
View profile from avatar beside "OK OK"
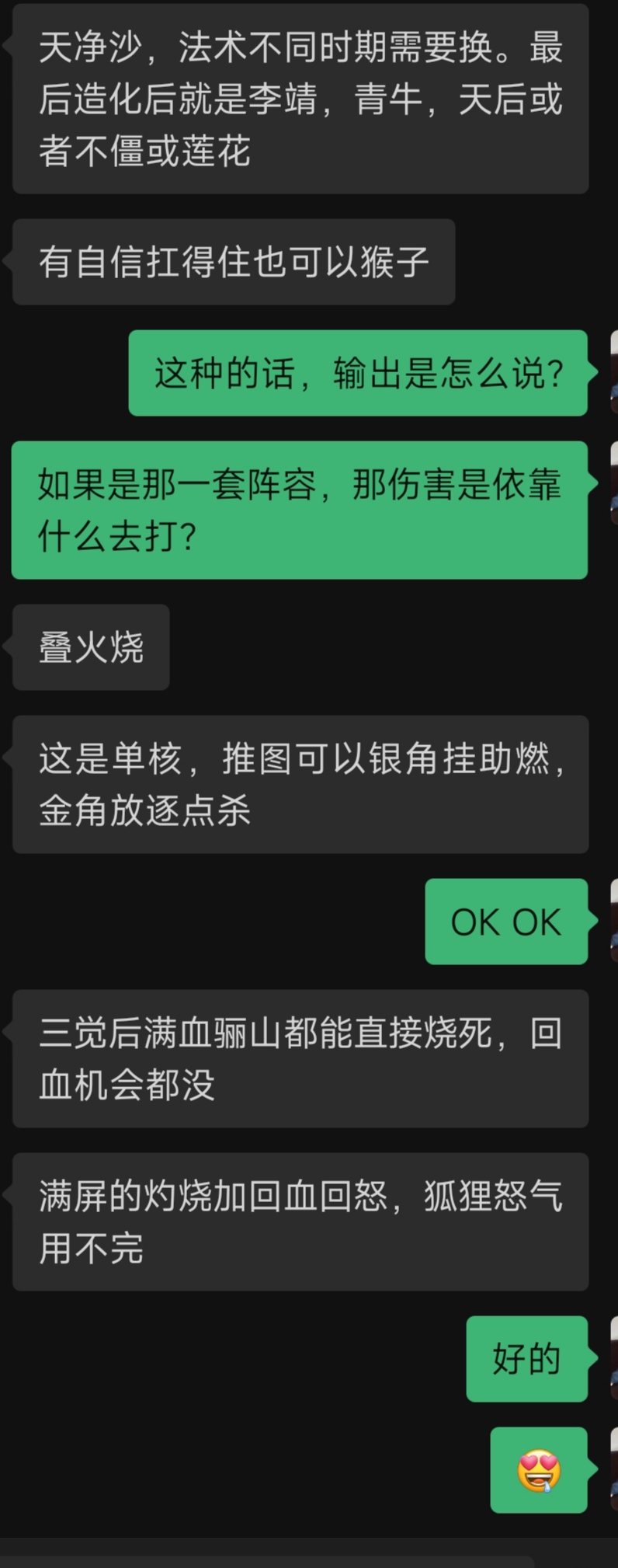613,921
